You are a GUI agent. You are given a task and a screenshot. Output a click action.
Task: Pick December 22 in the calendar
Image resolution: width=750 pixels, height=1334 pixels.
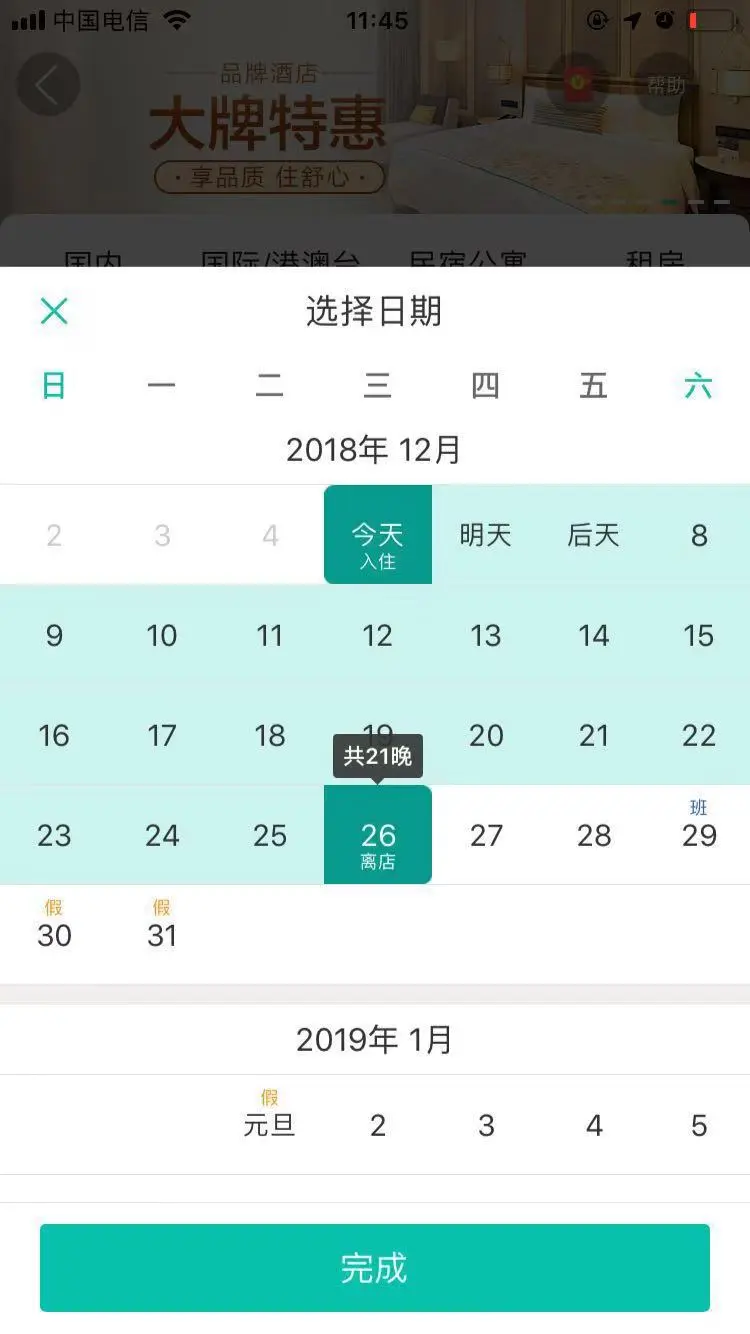coord(699,735)
